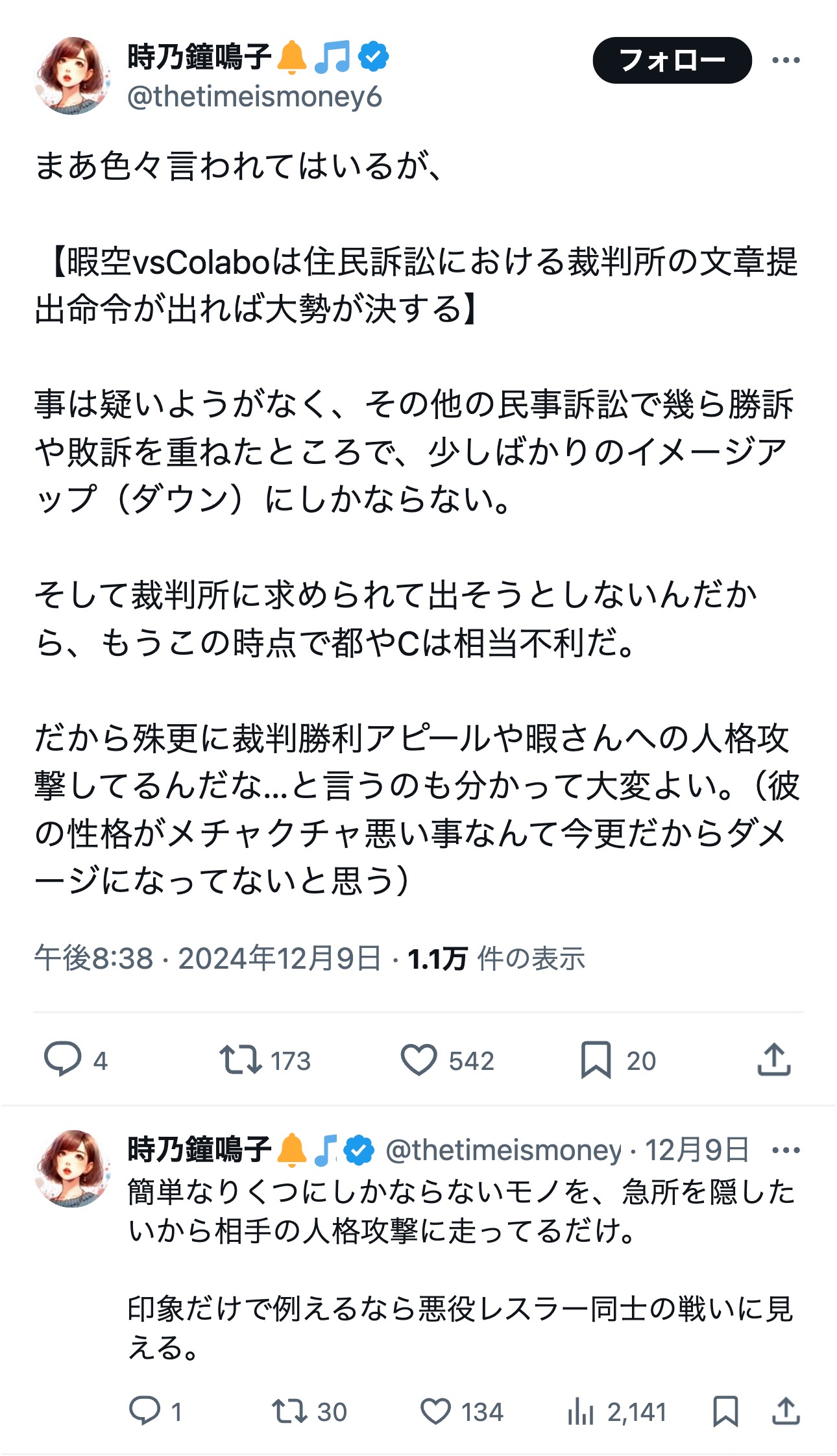Bookmark the reply post
837x1456 pixels.
725,1411
